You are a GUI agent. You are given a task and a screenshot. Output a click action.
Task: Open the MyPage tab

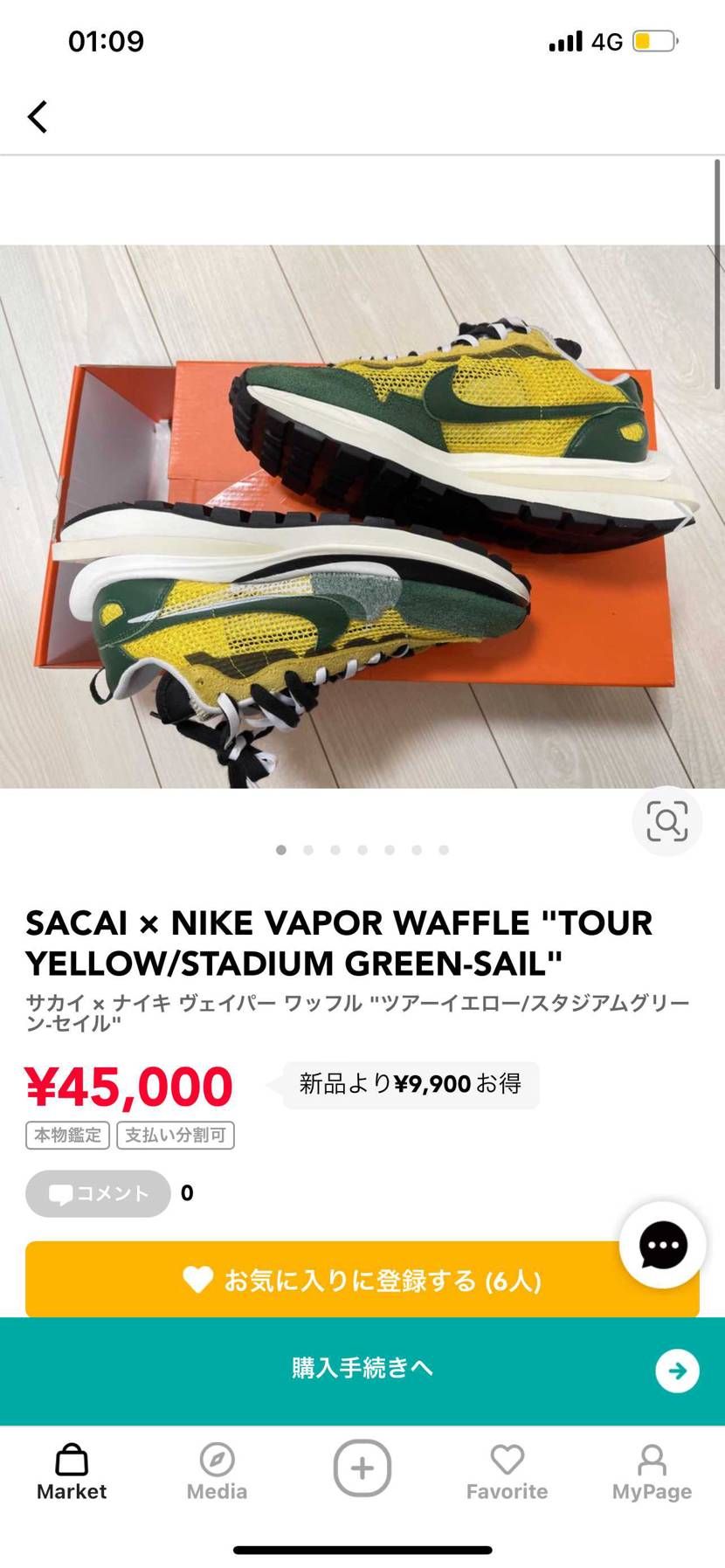(x=652, y=1472)
